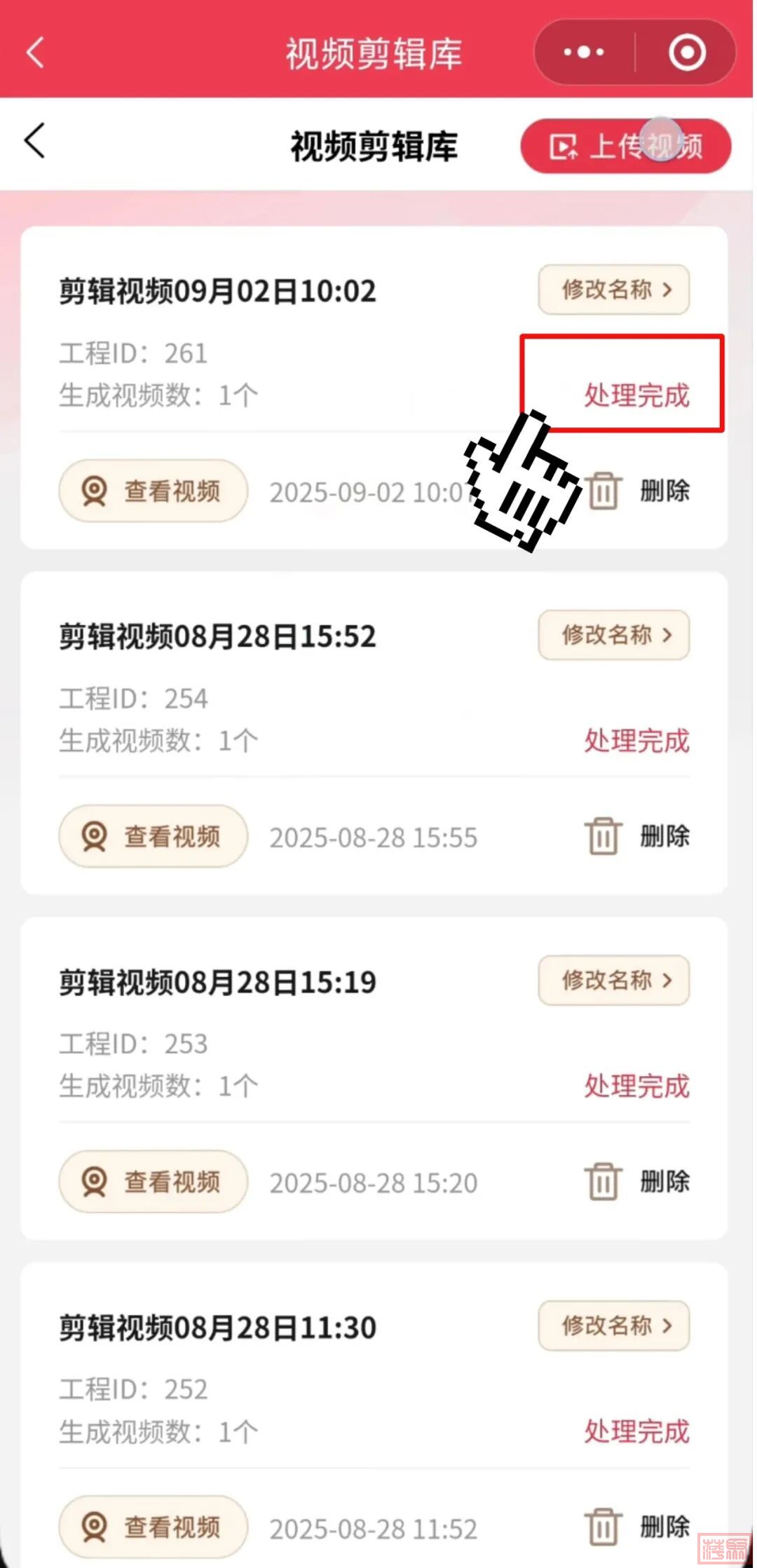The width and height of the screenshot is (757, 1568).
Task: Tap 修改名称 for 剪辑视频08月28日15:52
Action: (614, 635)
